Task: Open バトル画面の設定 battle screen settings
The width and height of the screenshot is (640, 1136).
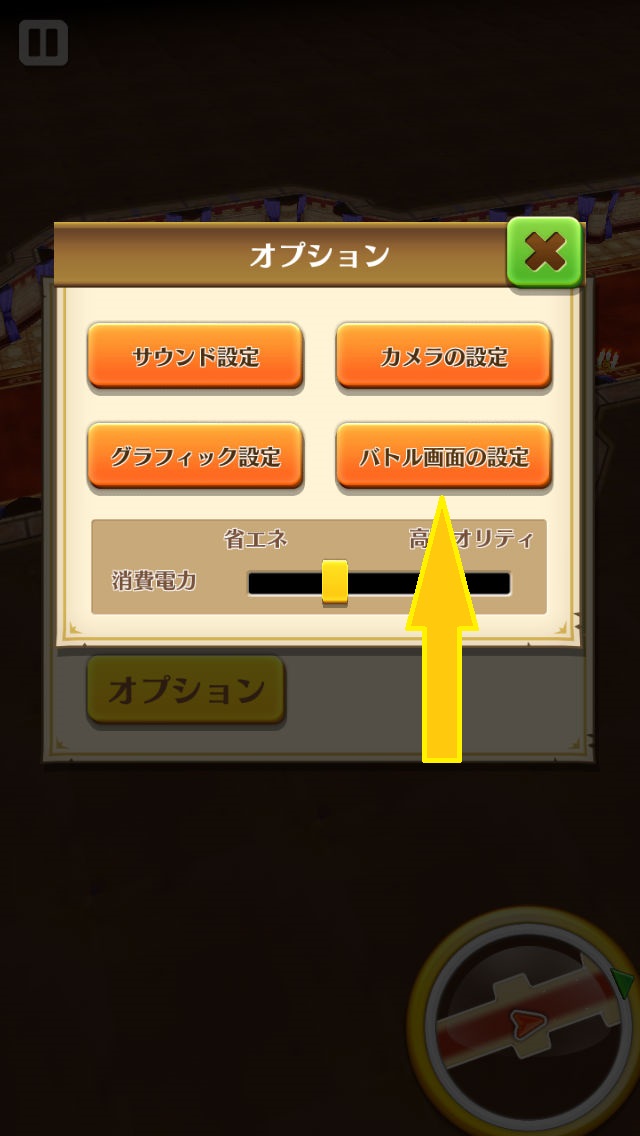Action: click(443, 456)
